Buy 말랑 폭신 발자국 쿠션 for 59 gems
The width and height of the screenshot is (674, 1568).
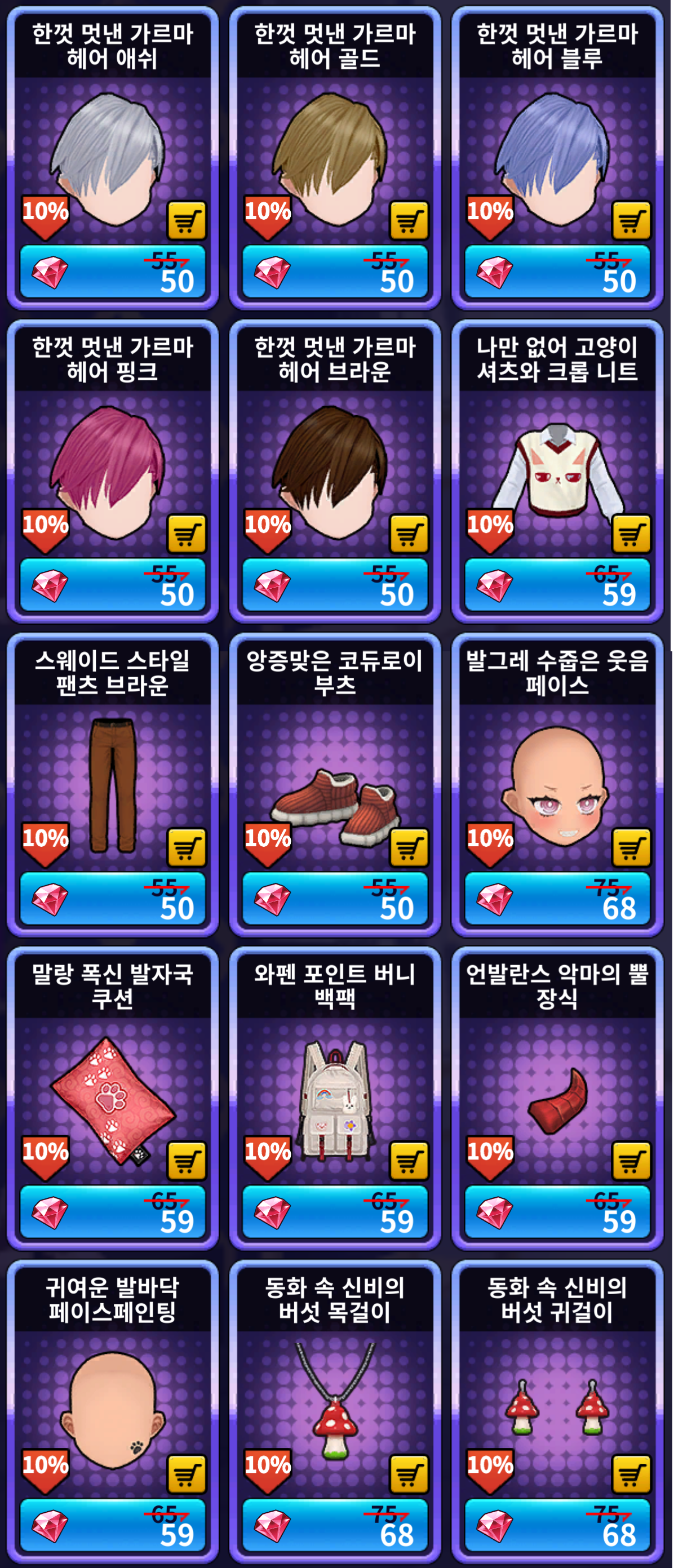(x=112, y=1212)
